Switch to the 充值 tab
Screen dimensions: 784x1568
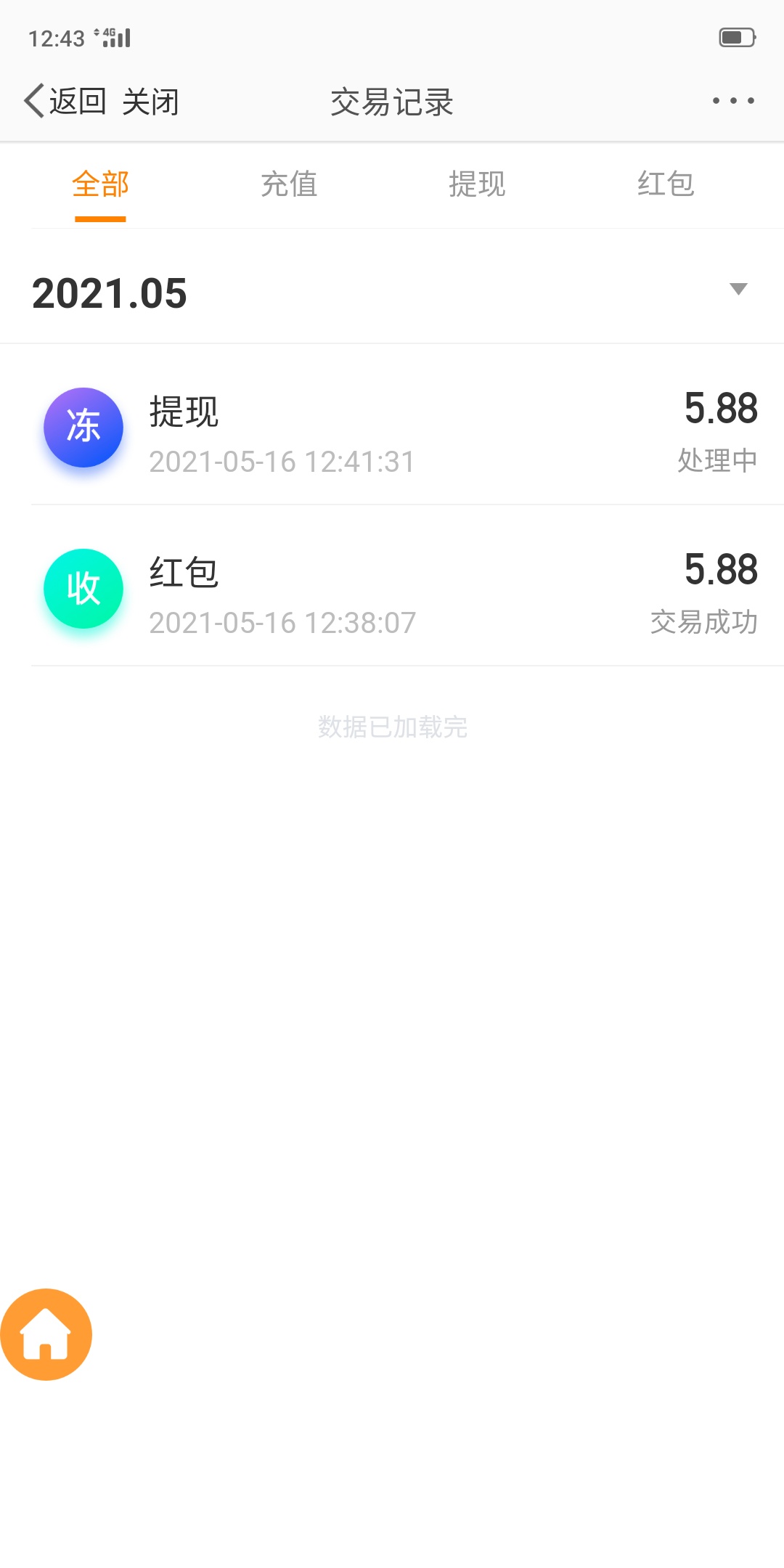[x=289, y=185]
